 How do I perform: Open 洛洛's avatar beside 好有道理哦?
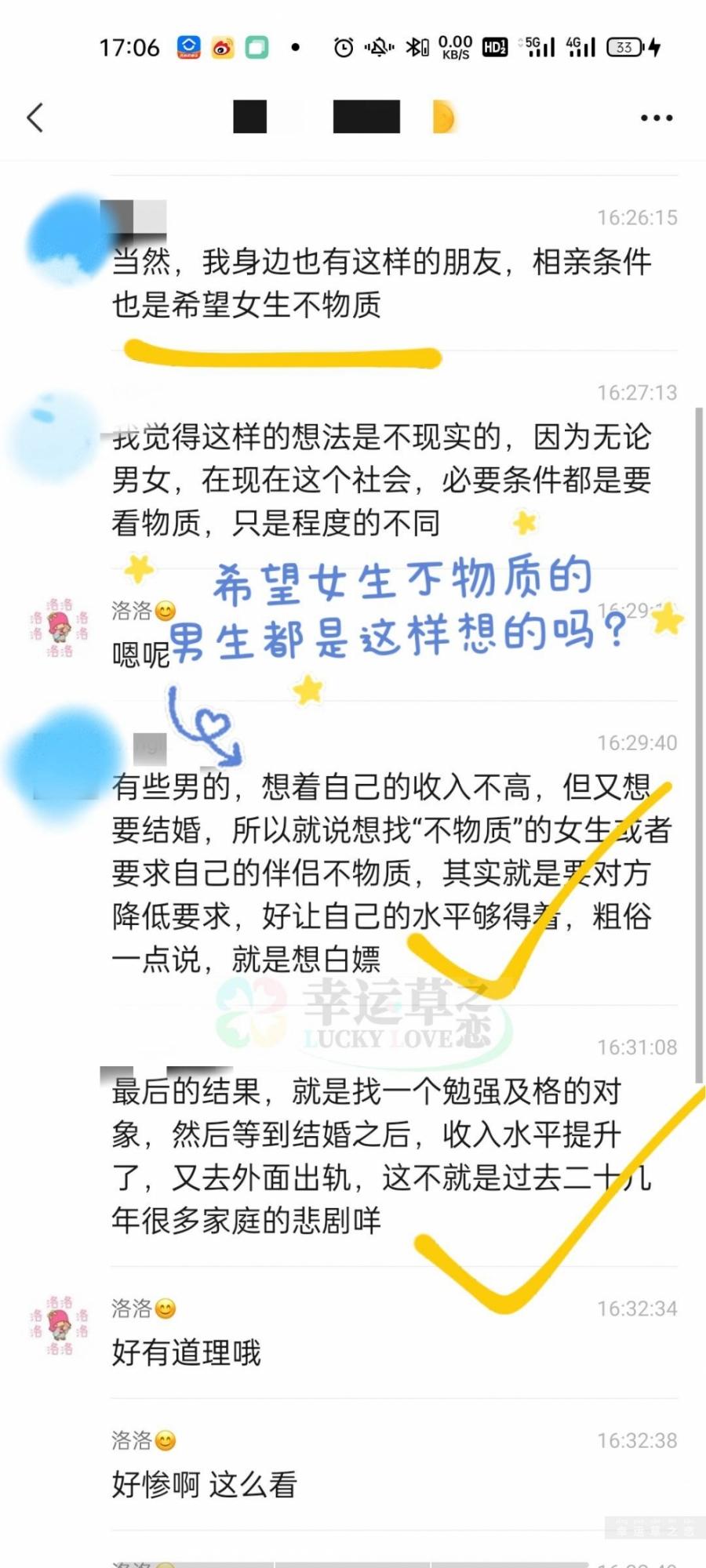pyautogui.click(x=60, y=1325)
